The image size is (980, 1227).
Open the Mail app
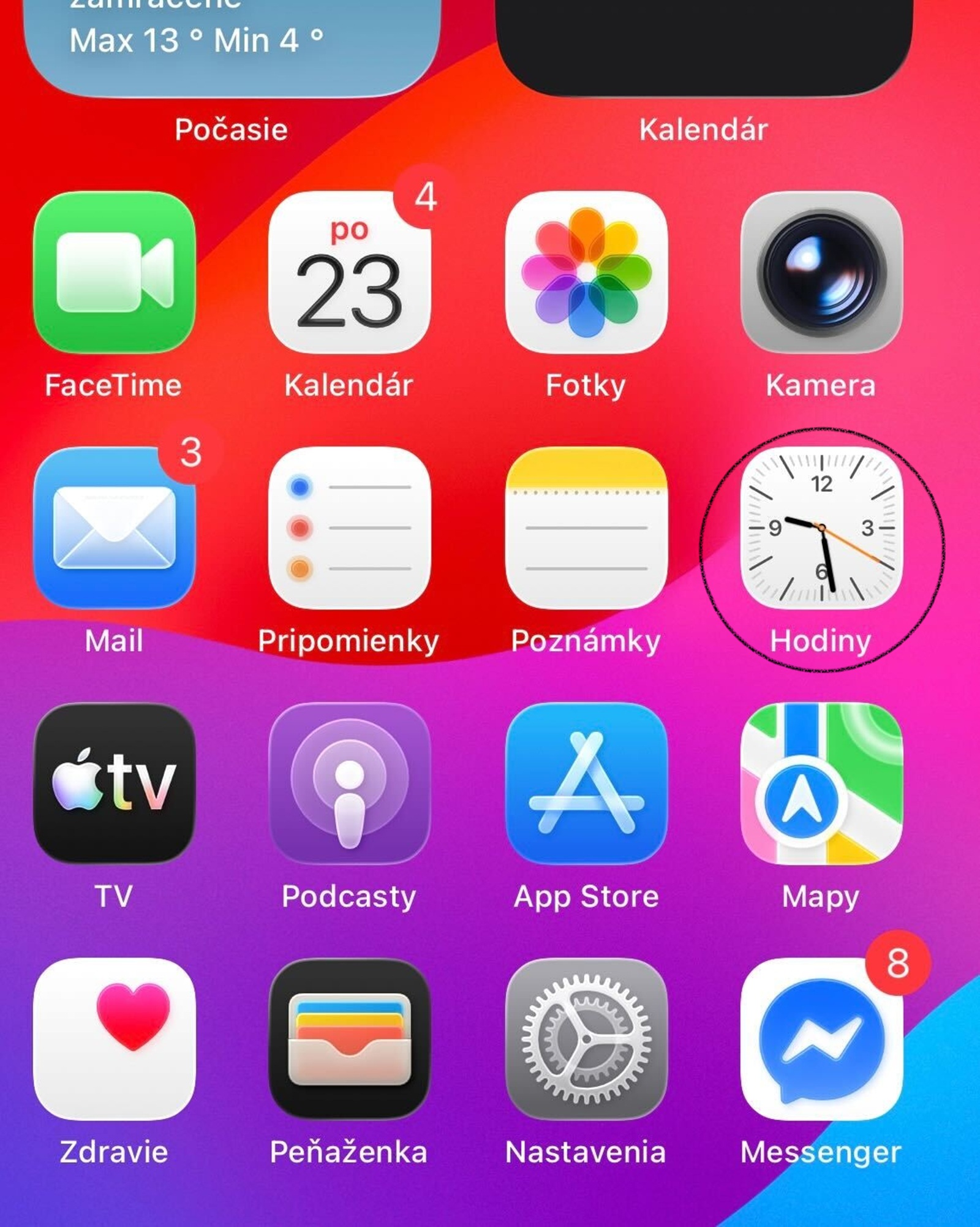[115, 528]
